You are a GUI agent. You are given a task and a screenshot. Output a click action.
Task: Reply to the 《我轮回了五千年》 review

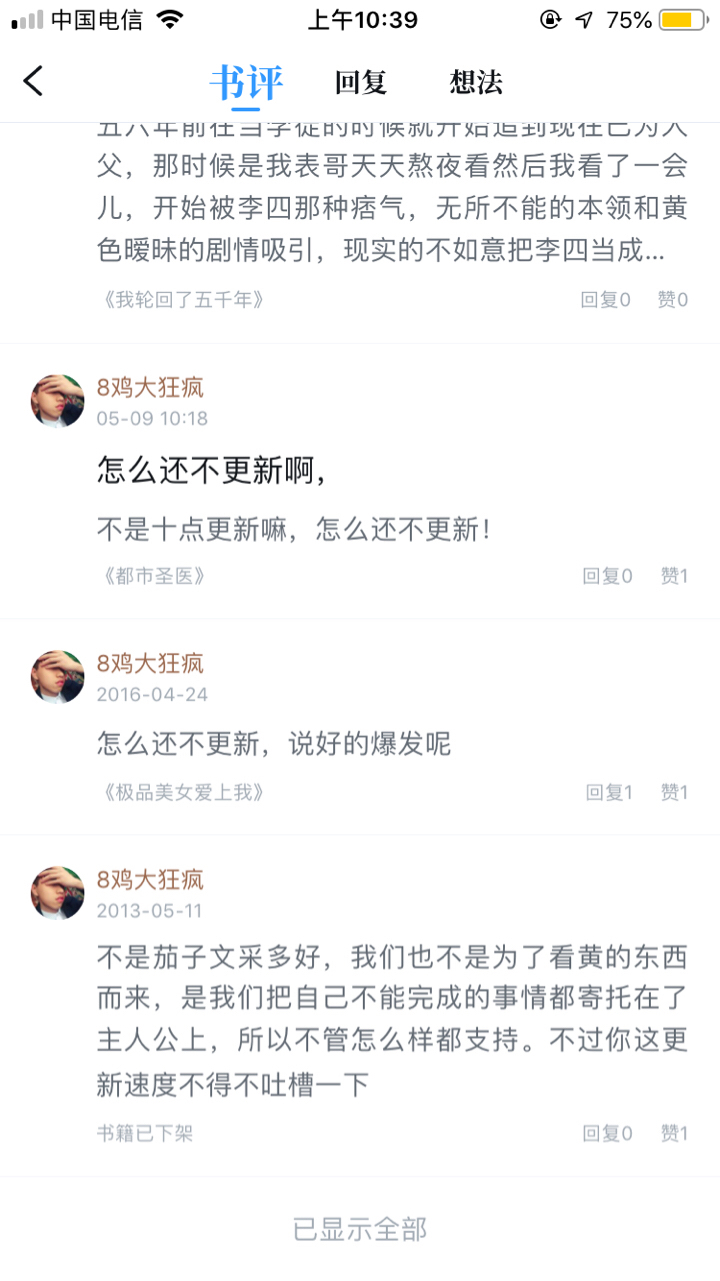(x=605, y=299)
